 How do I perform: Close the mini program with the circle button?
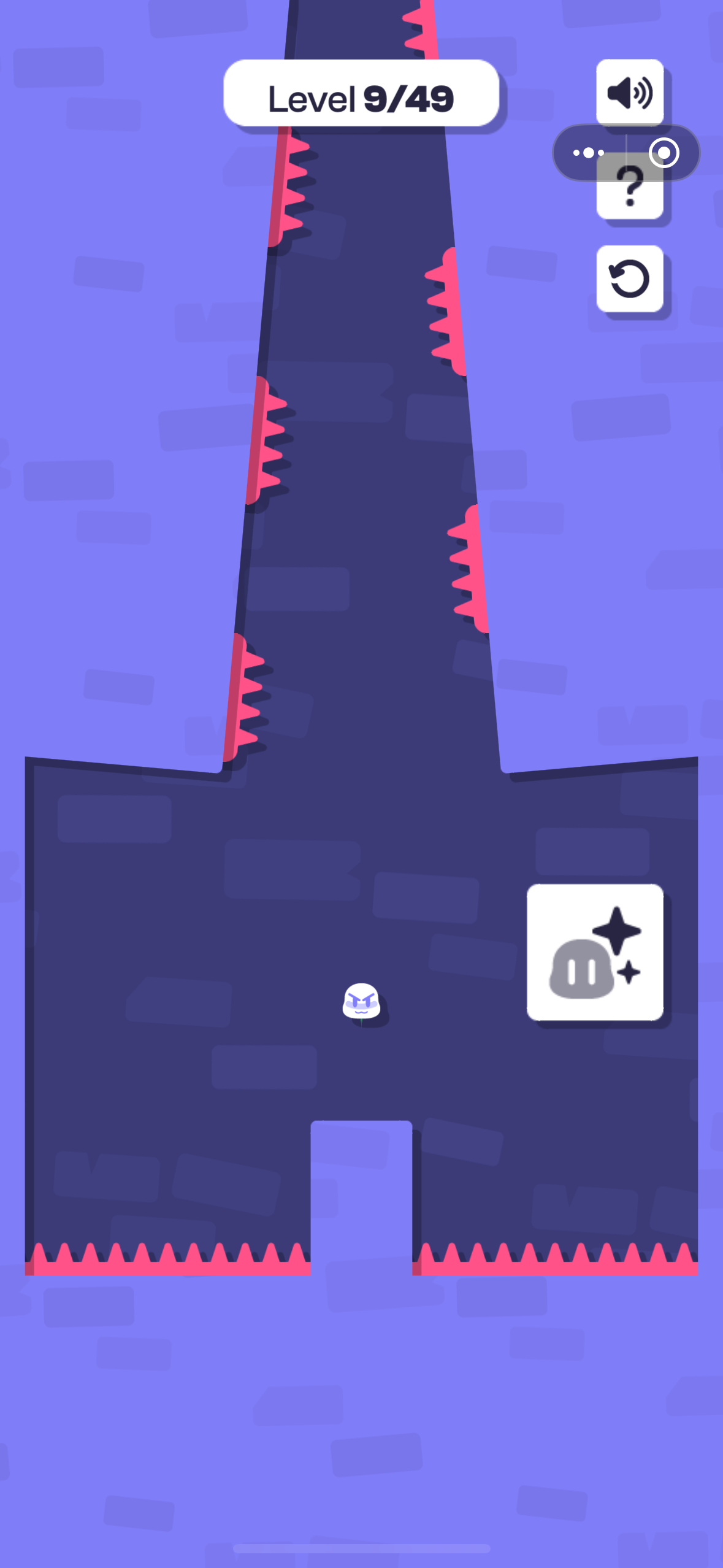[664, 153]
